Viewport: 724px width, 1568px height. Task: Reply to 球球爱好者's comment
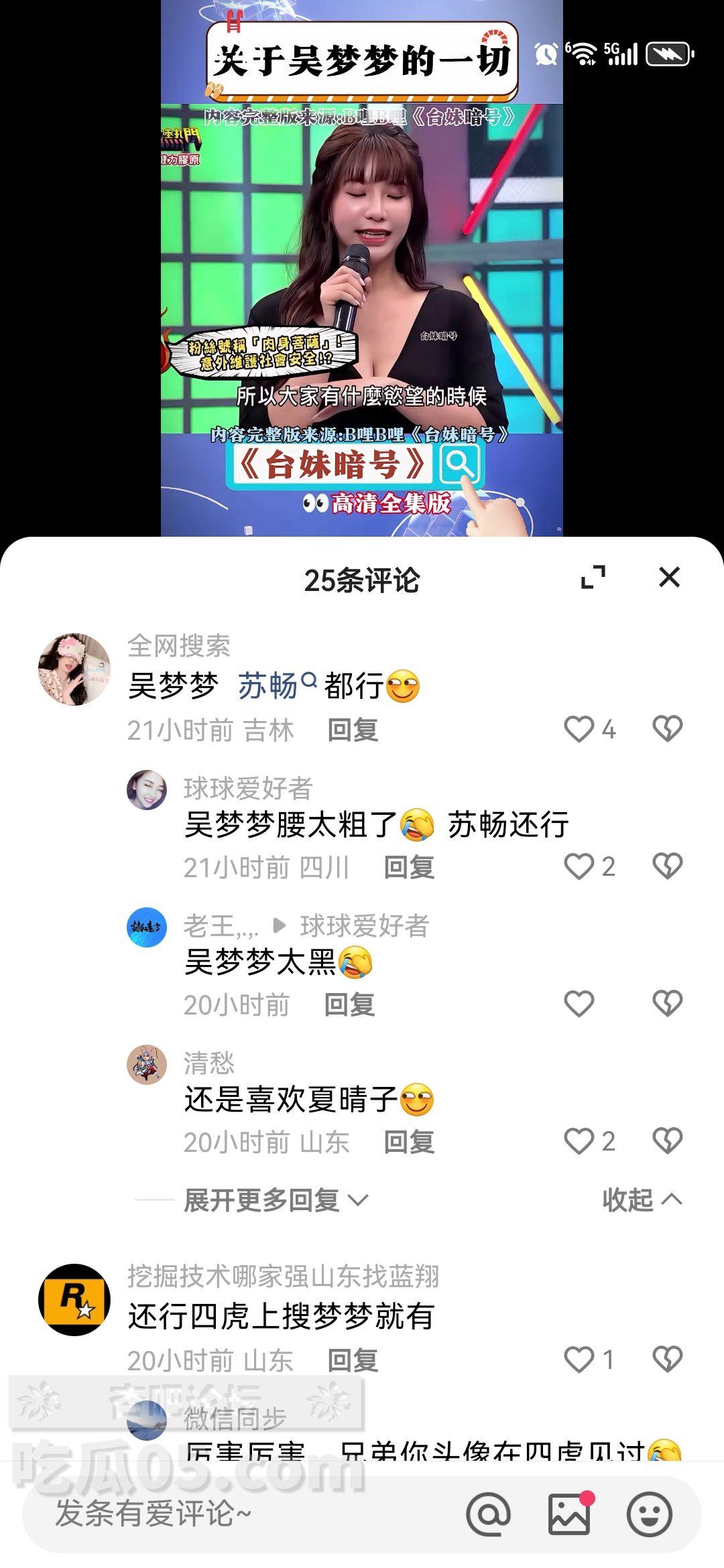click(409, 867)
